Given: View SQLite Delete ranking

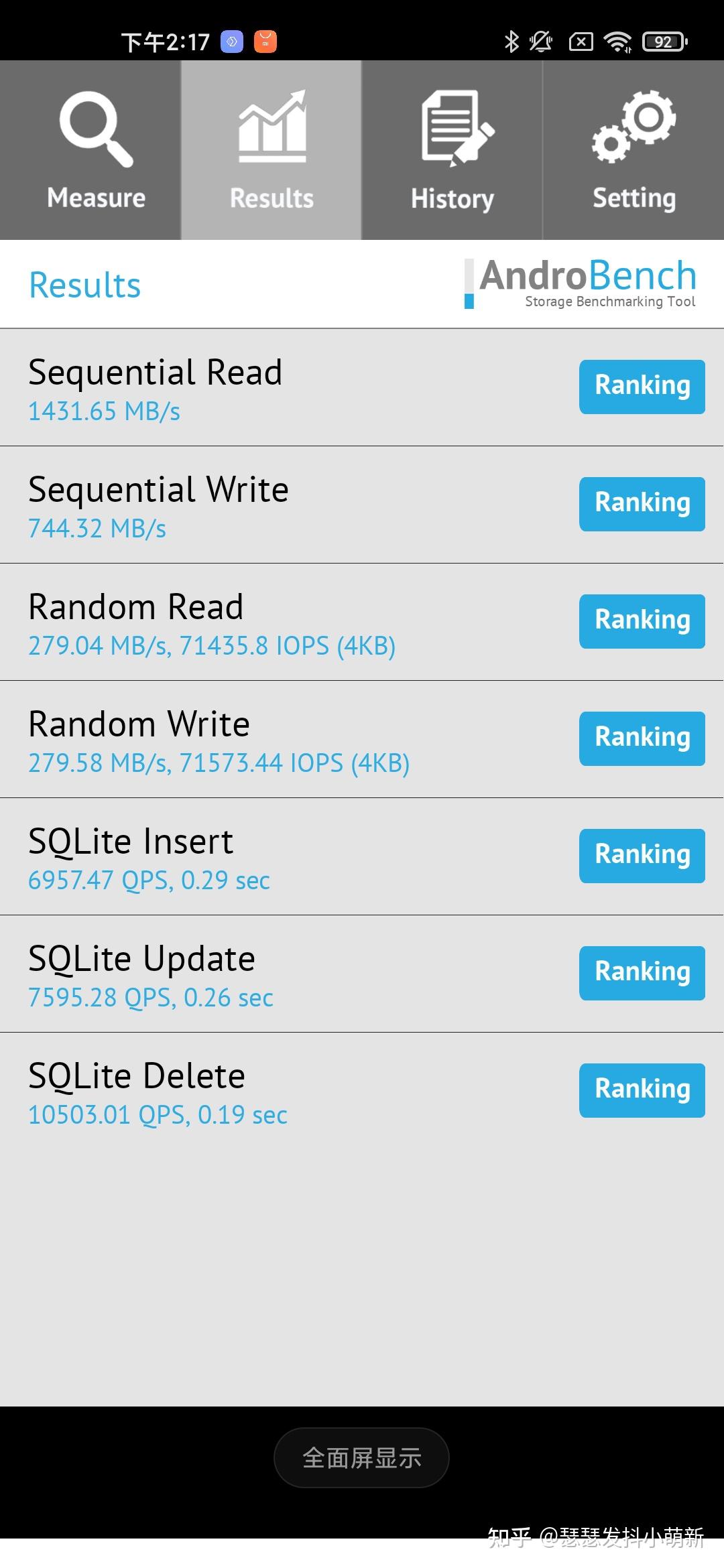Looking at the screenshot, I should (x=642, y=1090).
